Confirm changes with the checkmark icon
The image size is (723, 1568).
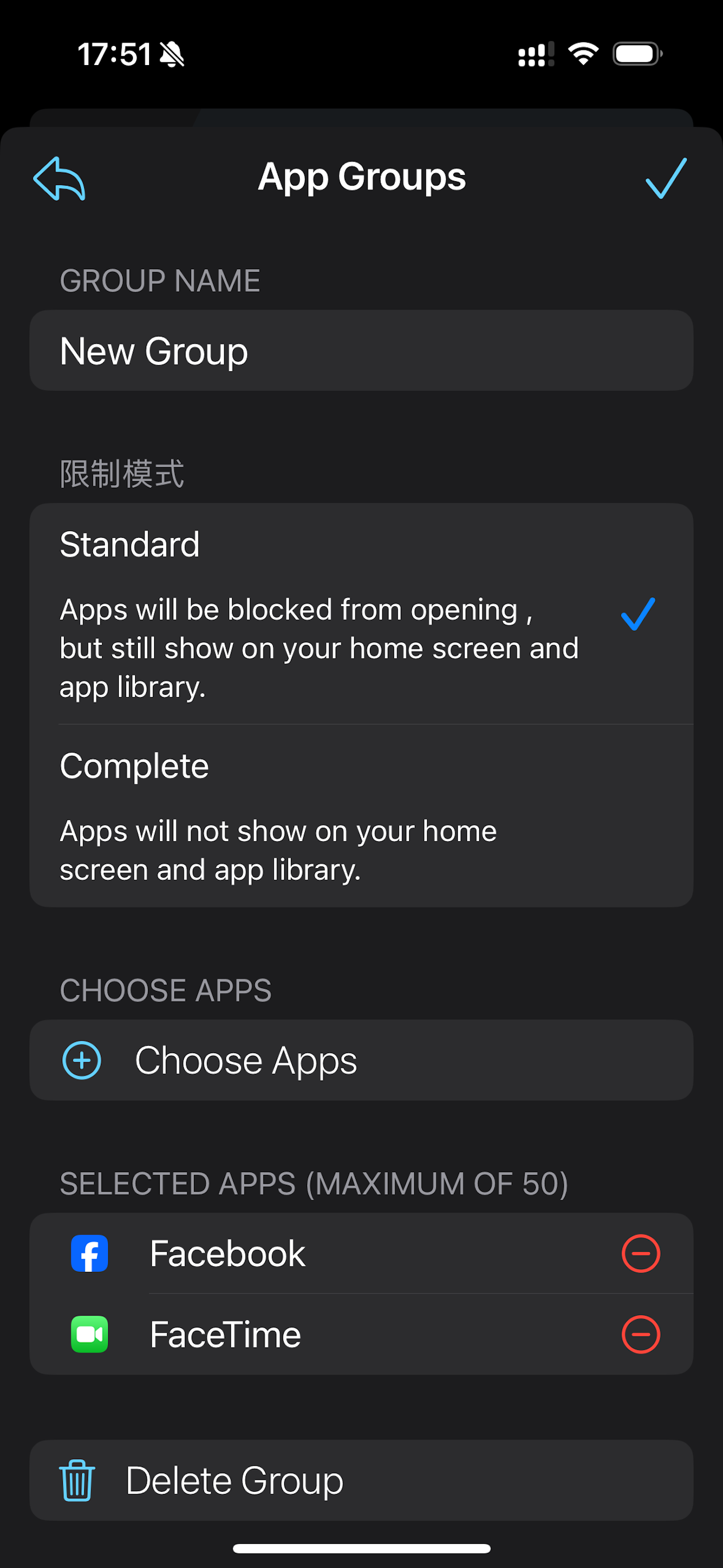666,178
